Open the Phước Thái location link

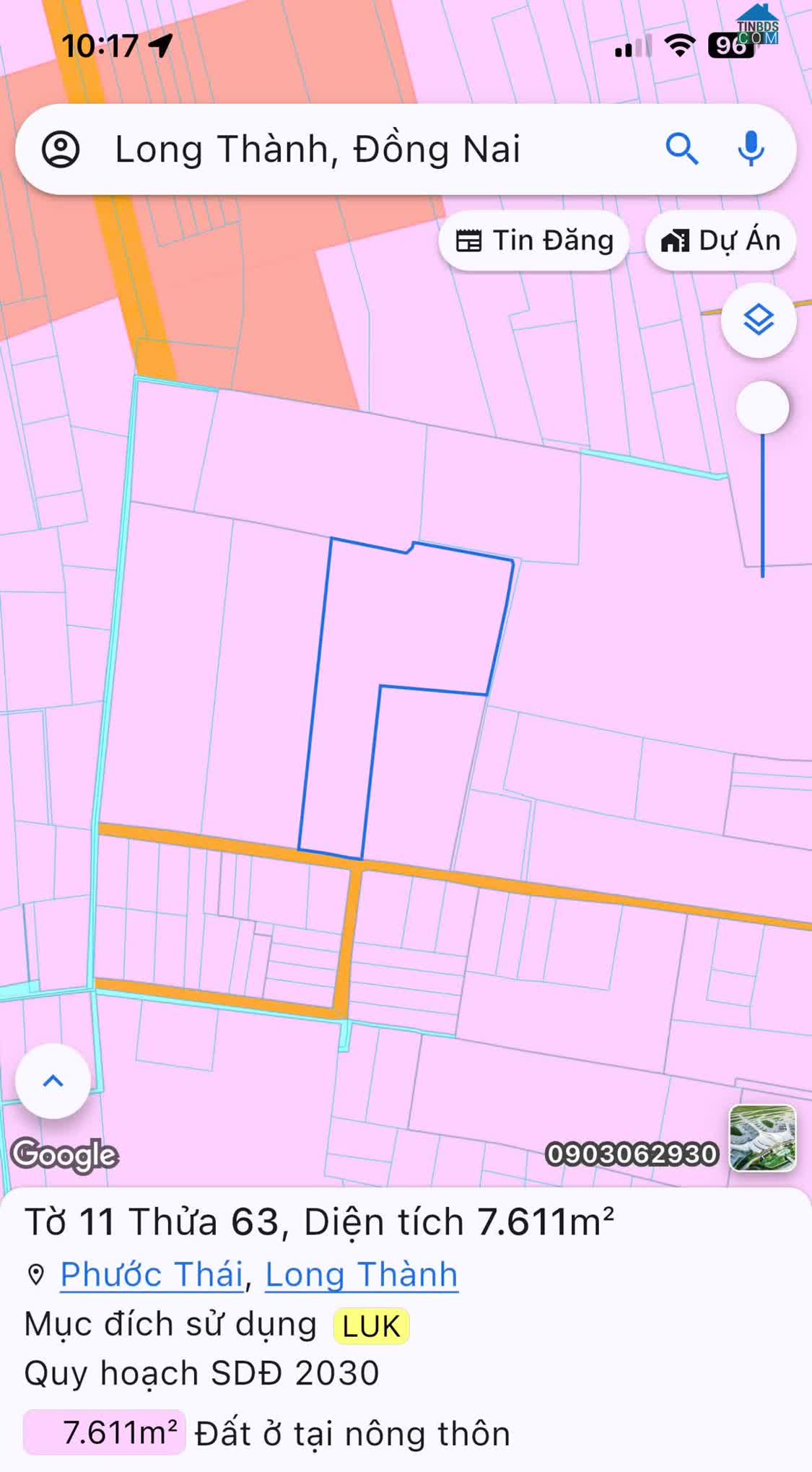[152, 1274]
